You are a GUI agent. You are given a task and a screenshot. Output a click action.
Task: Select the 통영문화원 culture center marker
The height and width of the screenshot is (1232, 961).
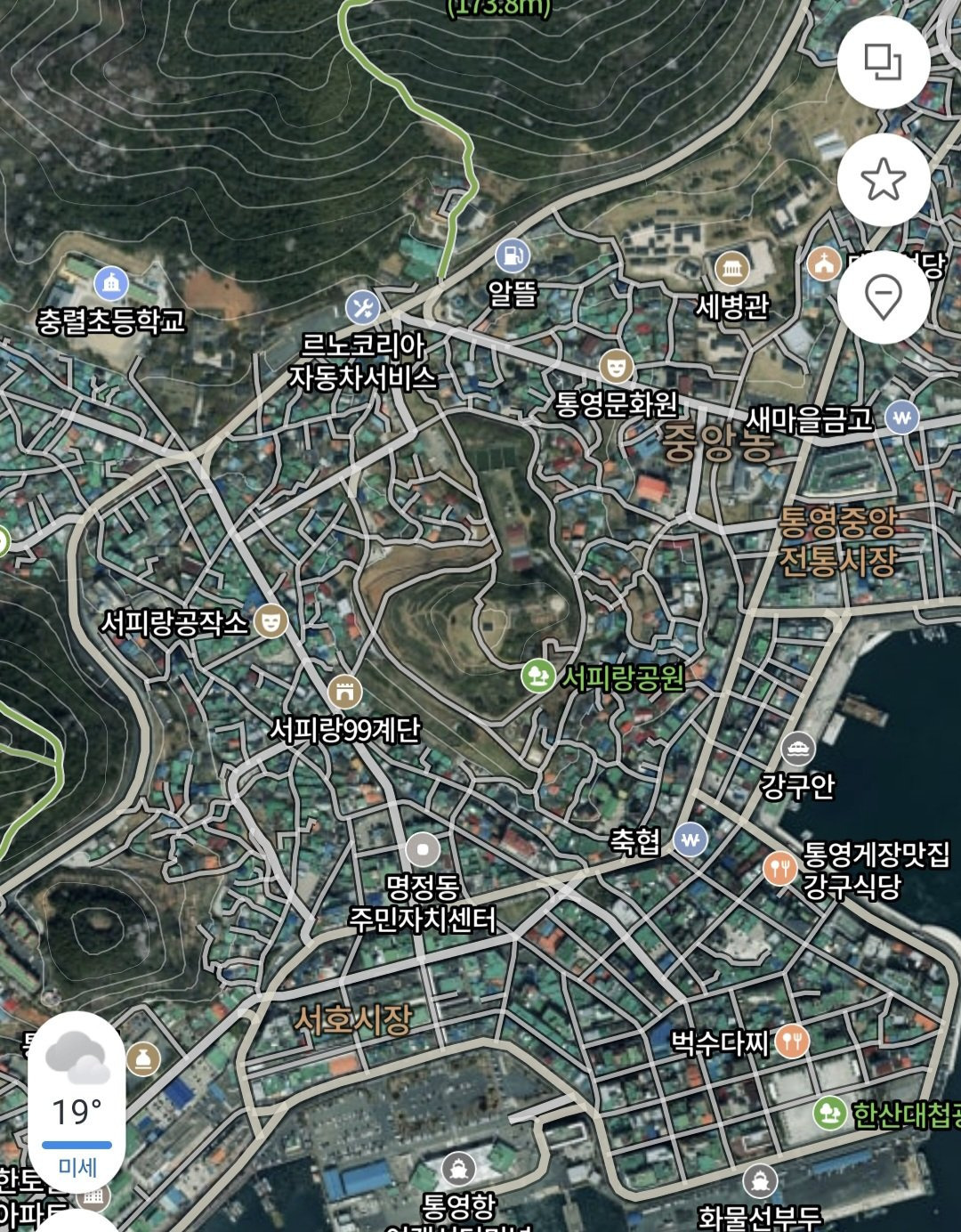(x=616, y=366)
